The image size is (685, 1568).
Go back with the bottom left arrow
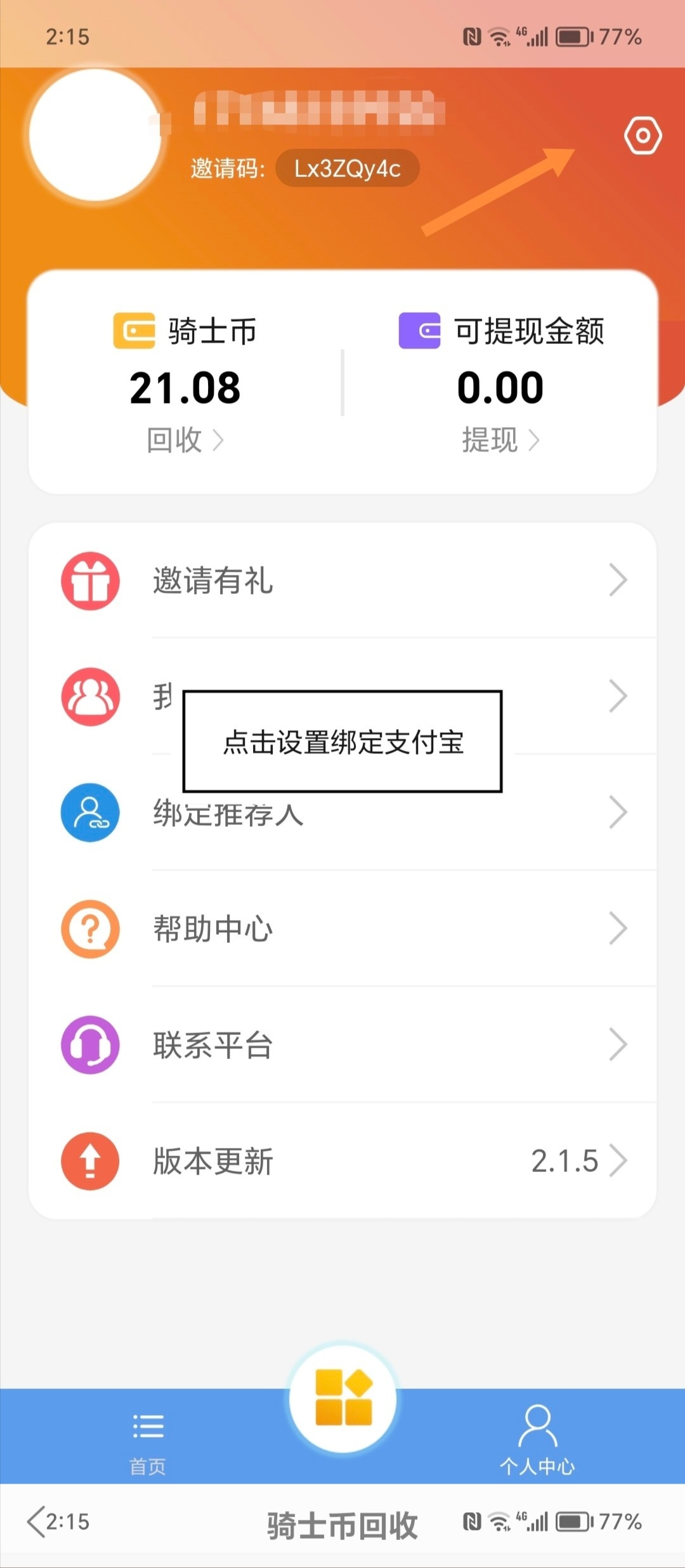pyautogui.click(x=36, y=1522)
